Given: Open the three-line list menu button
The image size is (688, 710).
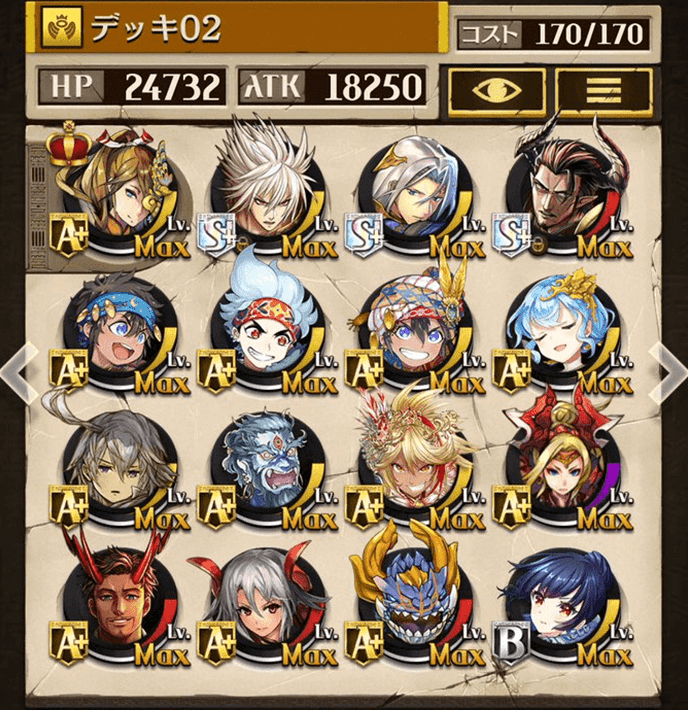Looking at the screenshot, I should click(604, 88).
